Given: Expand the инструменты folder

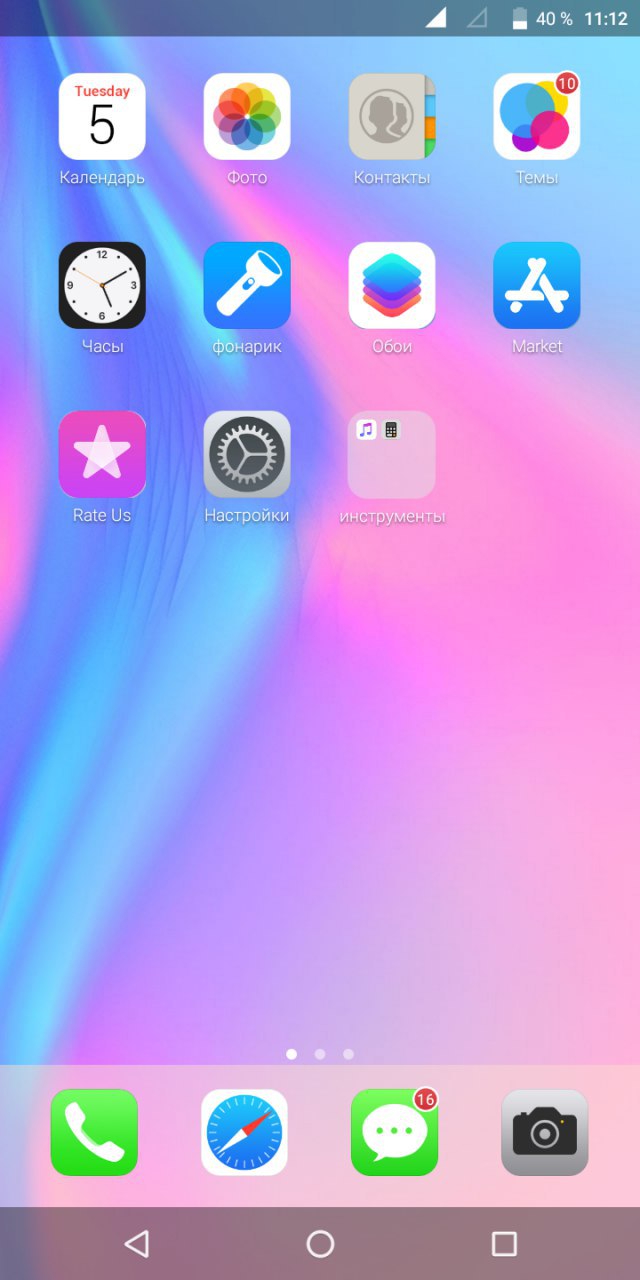Looking at the screenshot, I should (392, 455).
